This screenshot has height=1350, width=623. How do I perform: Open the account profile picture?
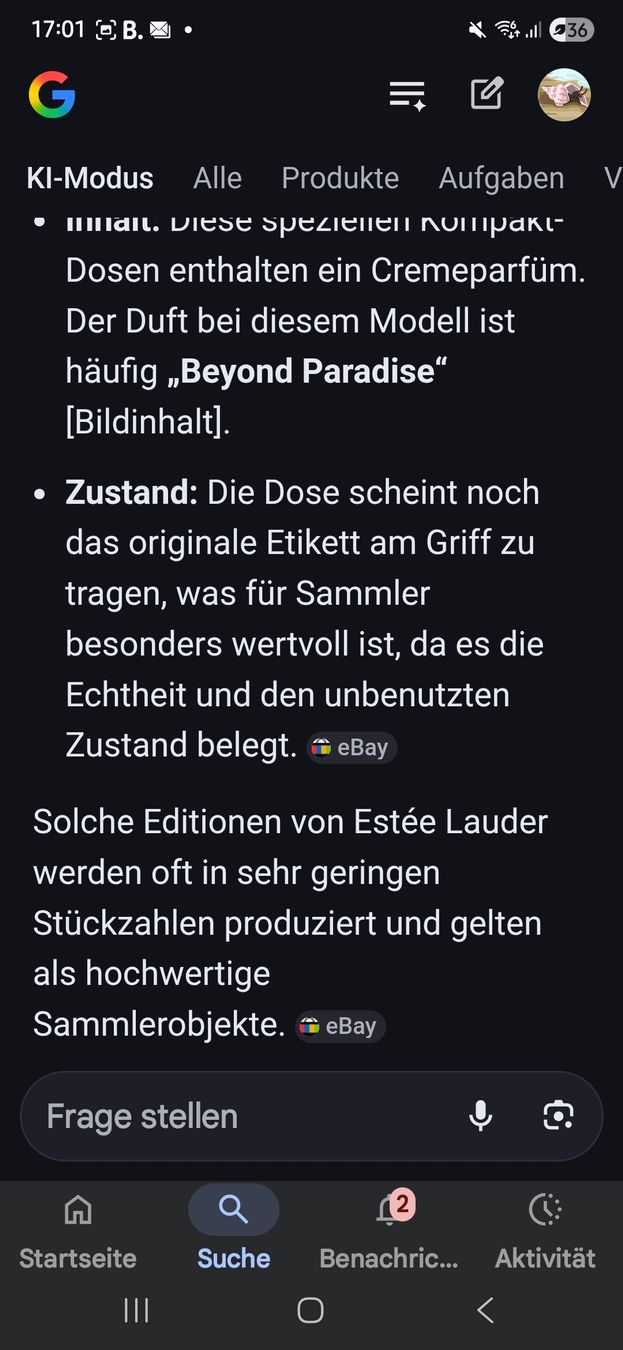pyautogui.click(x=564, y=95)
